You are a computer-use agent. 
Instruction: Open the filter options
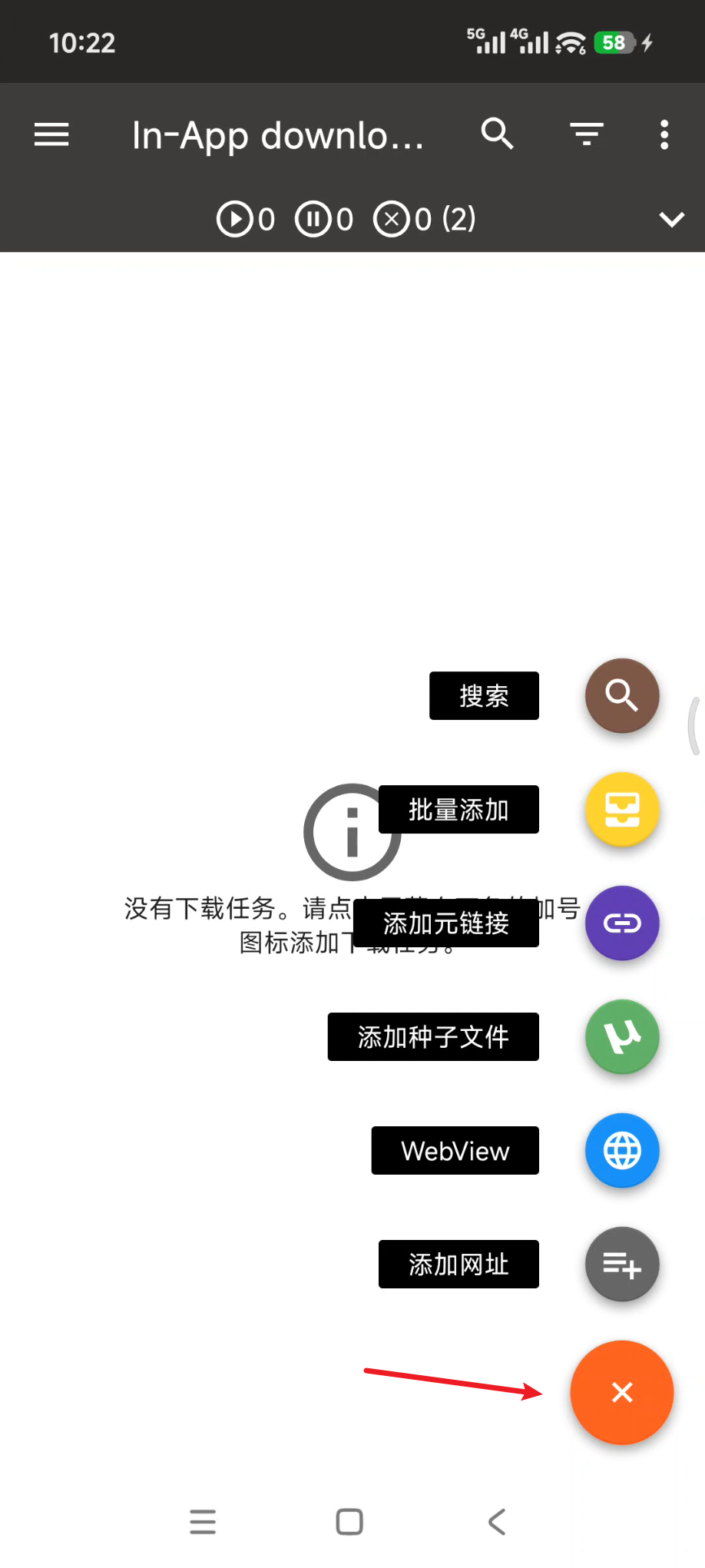(587, 134)
